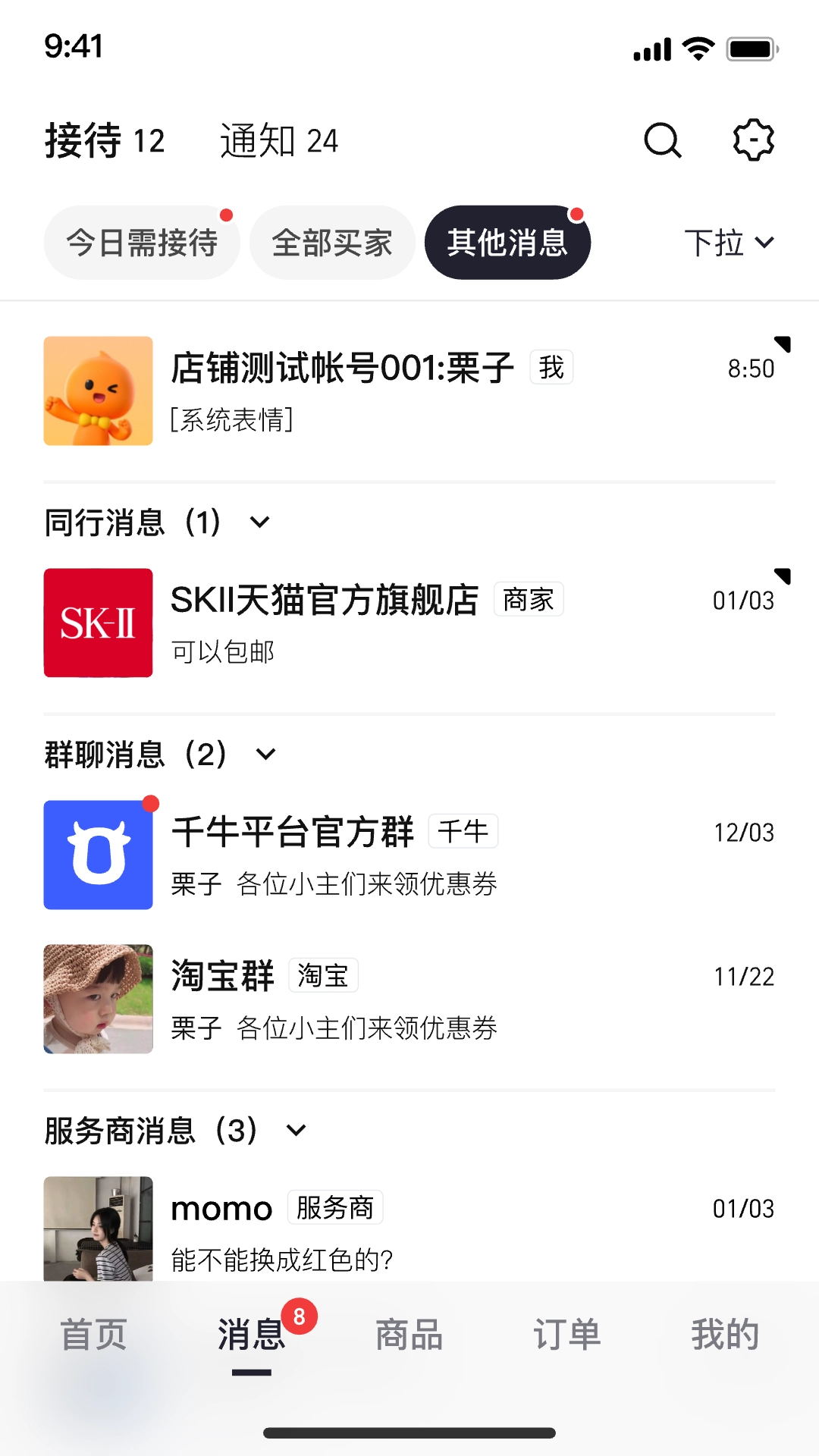Open the SKII天猫官方旗舰店 conversation

tap(409, 623)
